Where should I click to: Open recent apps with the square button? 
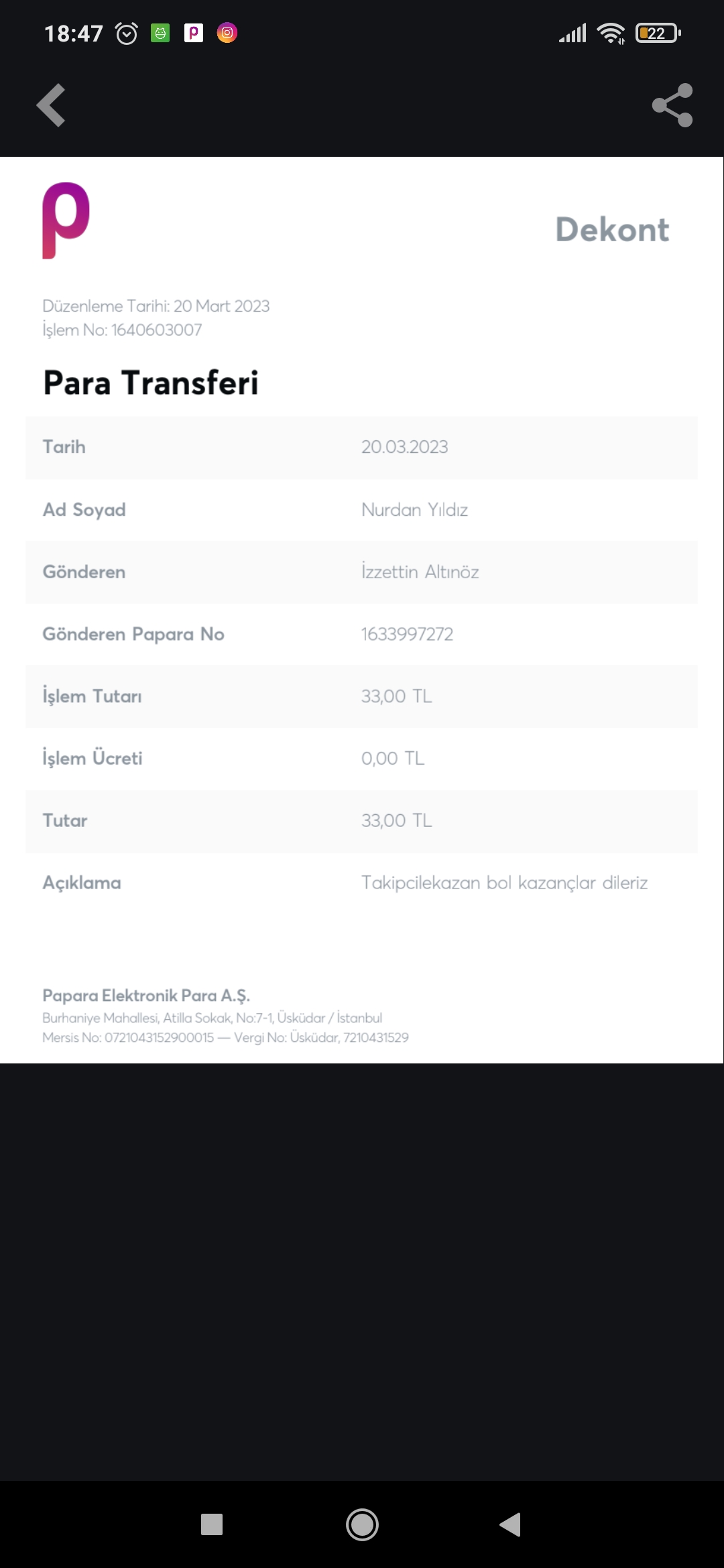[x=212, y=1524]
